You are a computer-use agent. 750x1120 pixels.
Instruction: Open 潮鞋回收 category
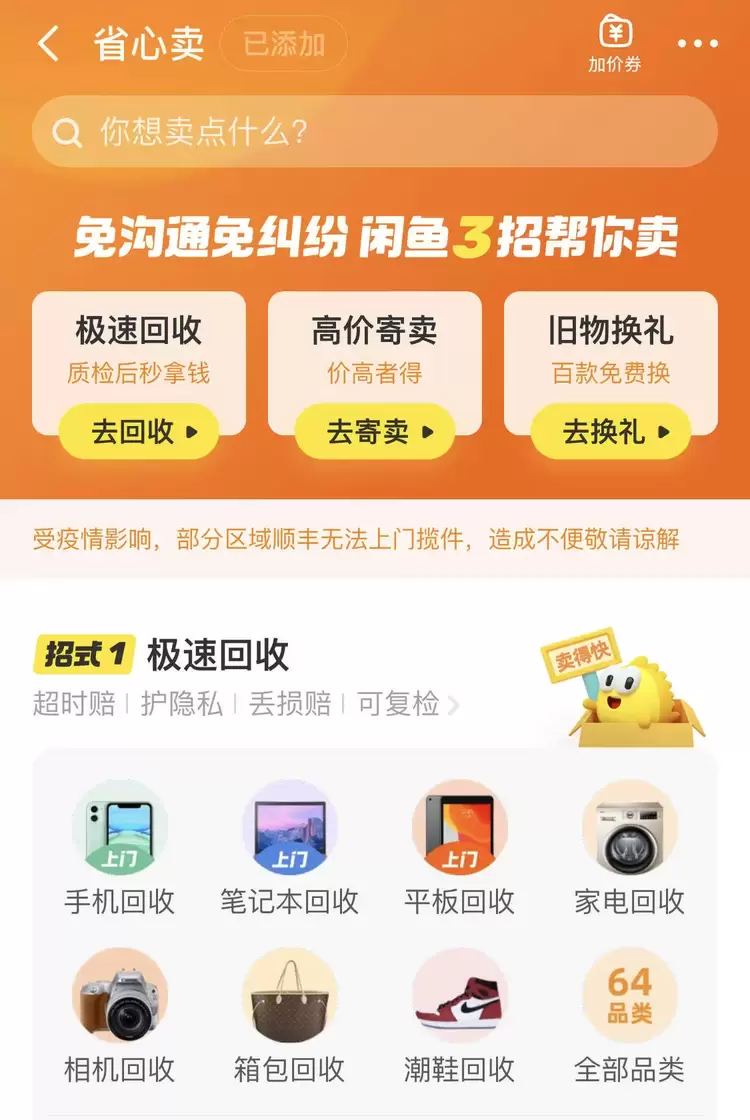460,1015
